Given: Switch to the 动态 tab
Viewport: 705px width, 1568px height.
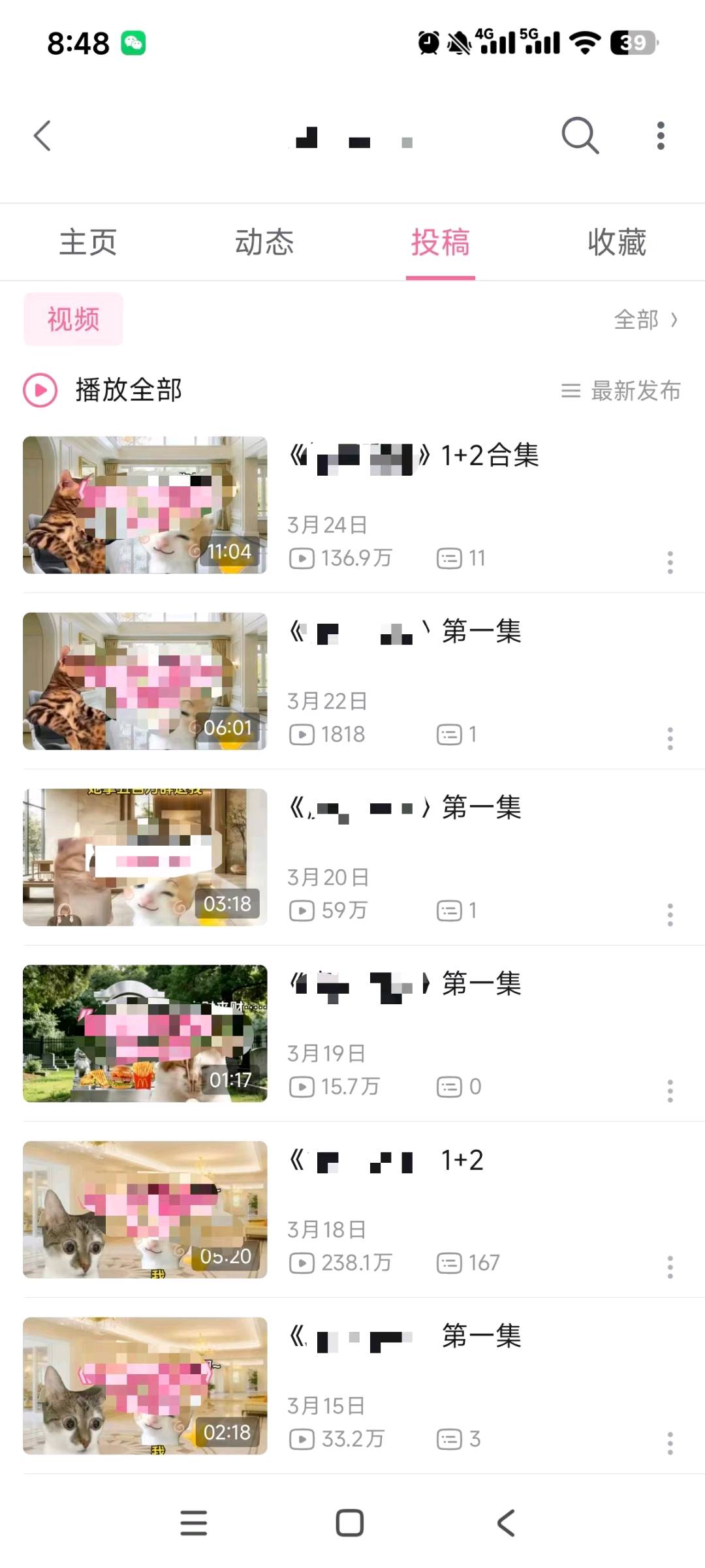Looking at the screenshot, I should [x=264, y=243].
